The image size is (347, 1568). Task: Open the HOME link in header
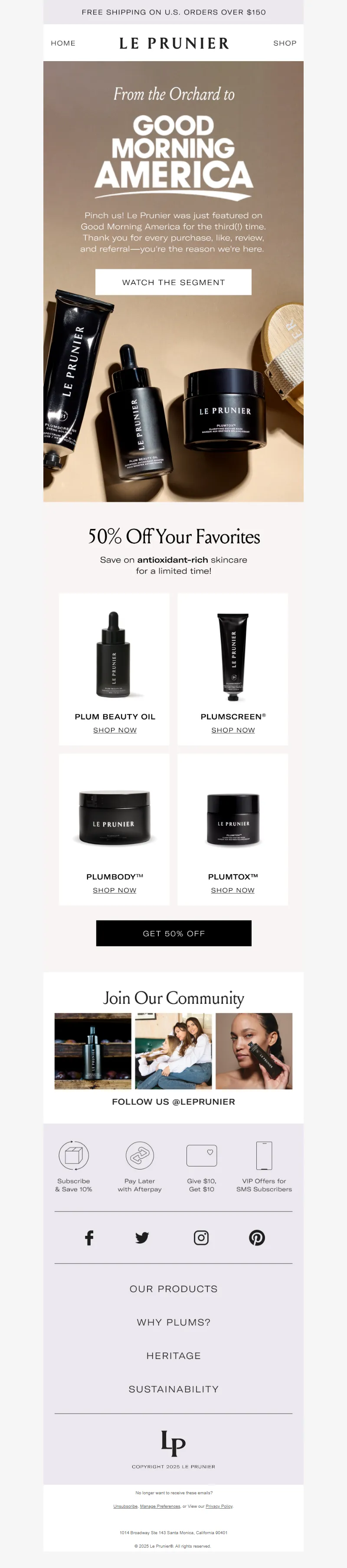pyautogui.click(x=63, y=43)
